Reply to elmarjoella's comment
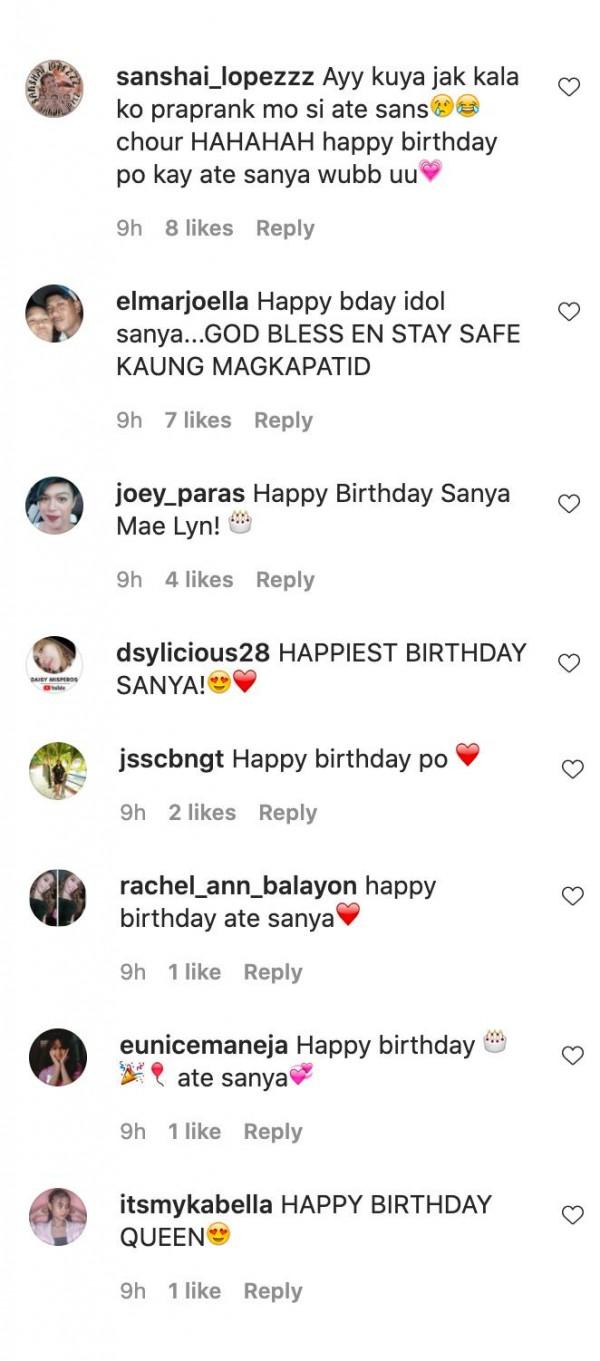 [x=283, y=420]
